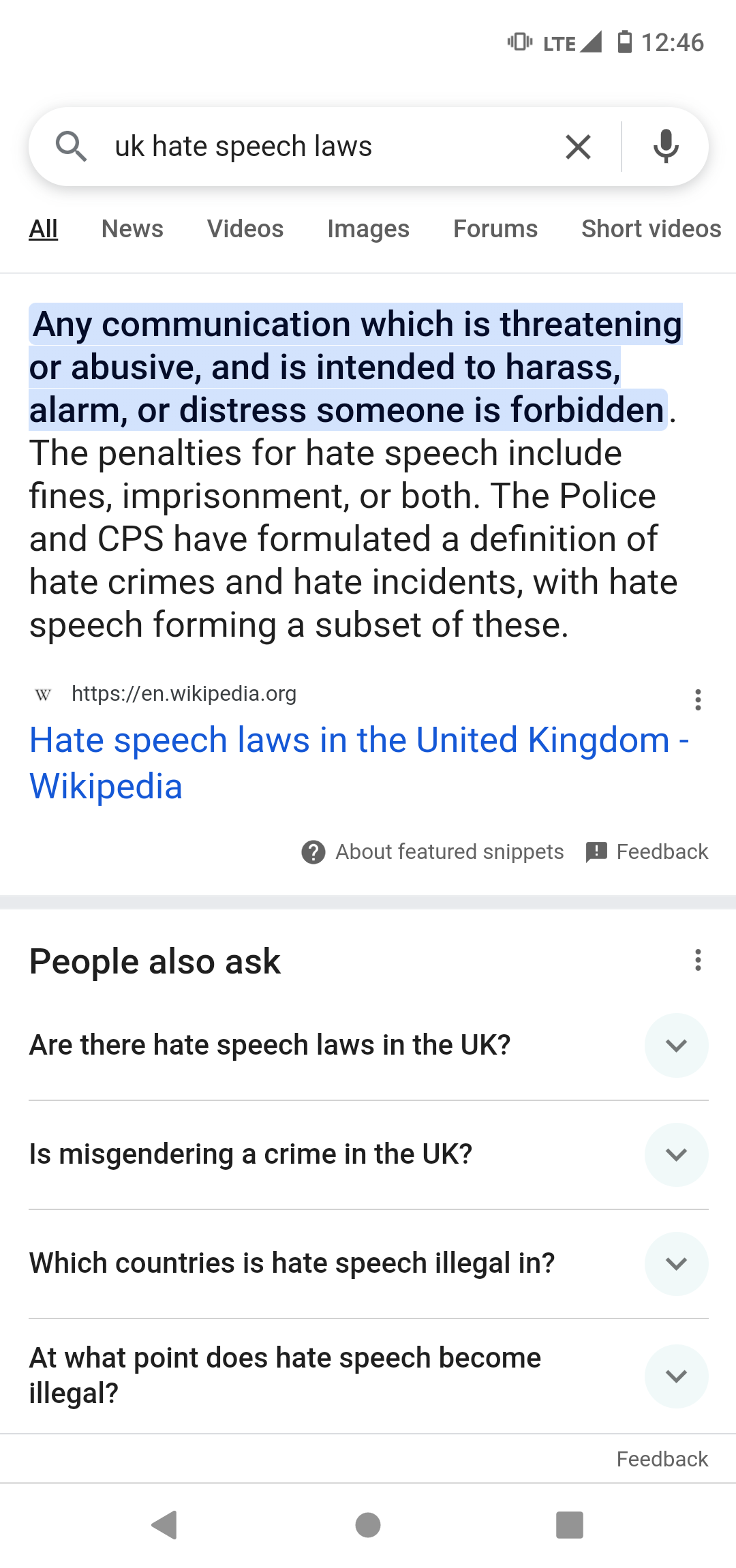Screen dimensions: 736x1568
Task: Open the Wikipedia hate speech laws result
Action: pyautogui.click(x=359, y=763)
